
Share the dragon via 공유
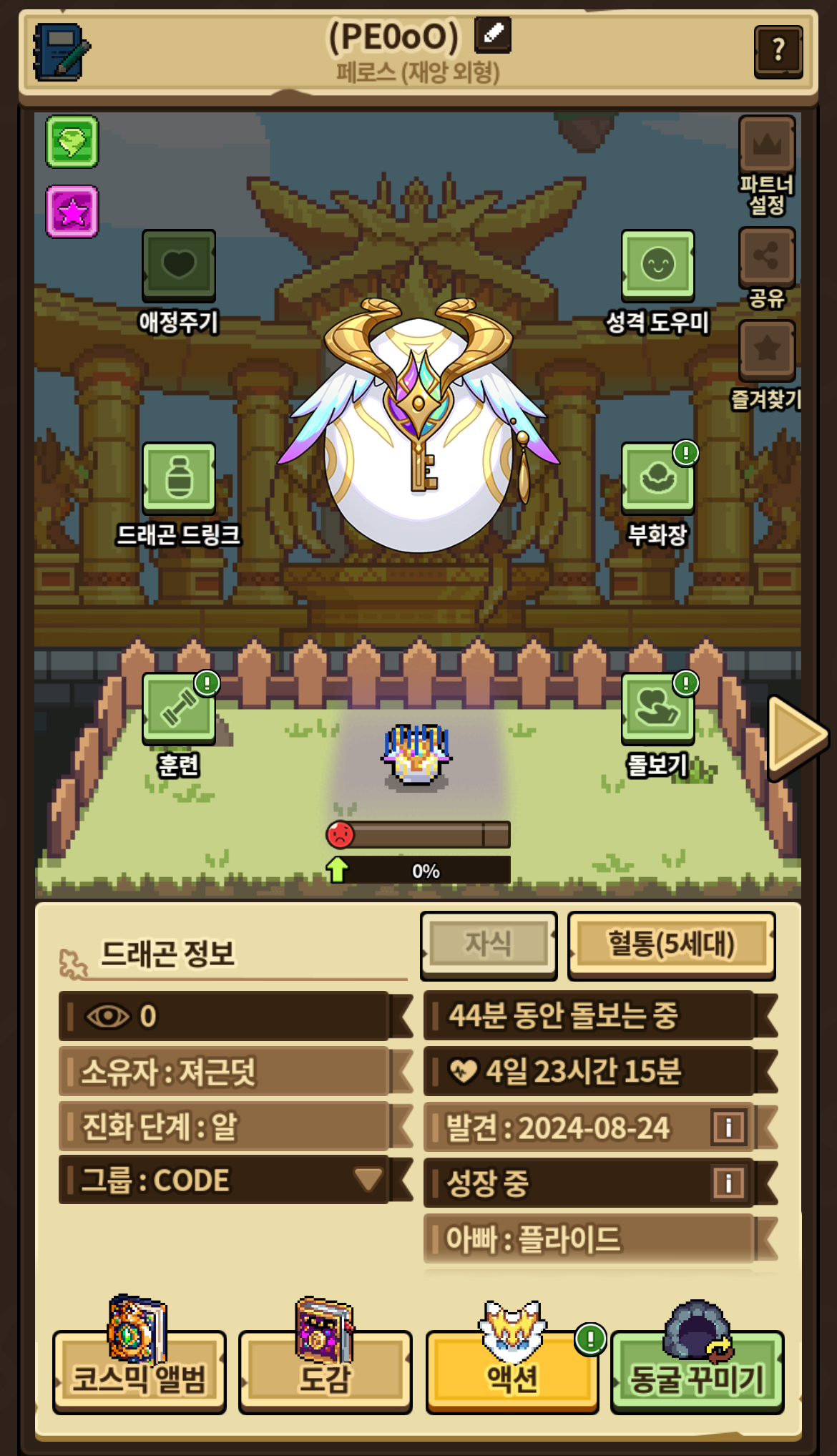point(767,258)
